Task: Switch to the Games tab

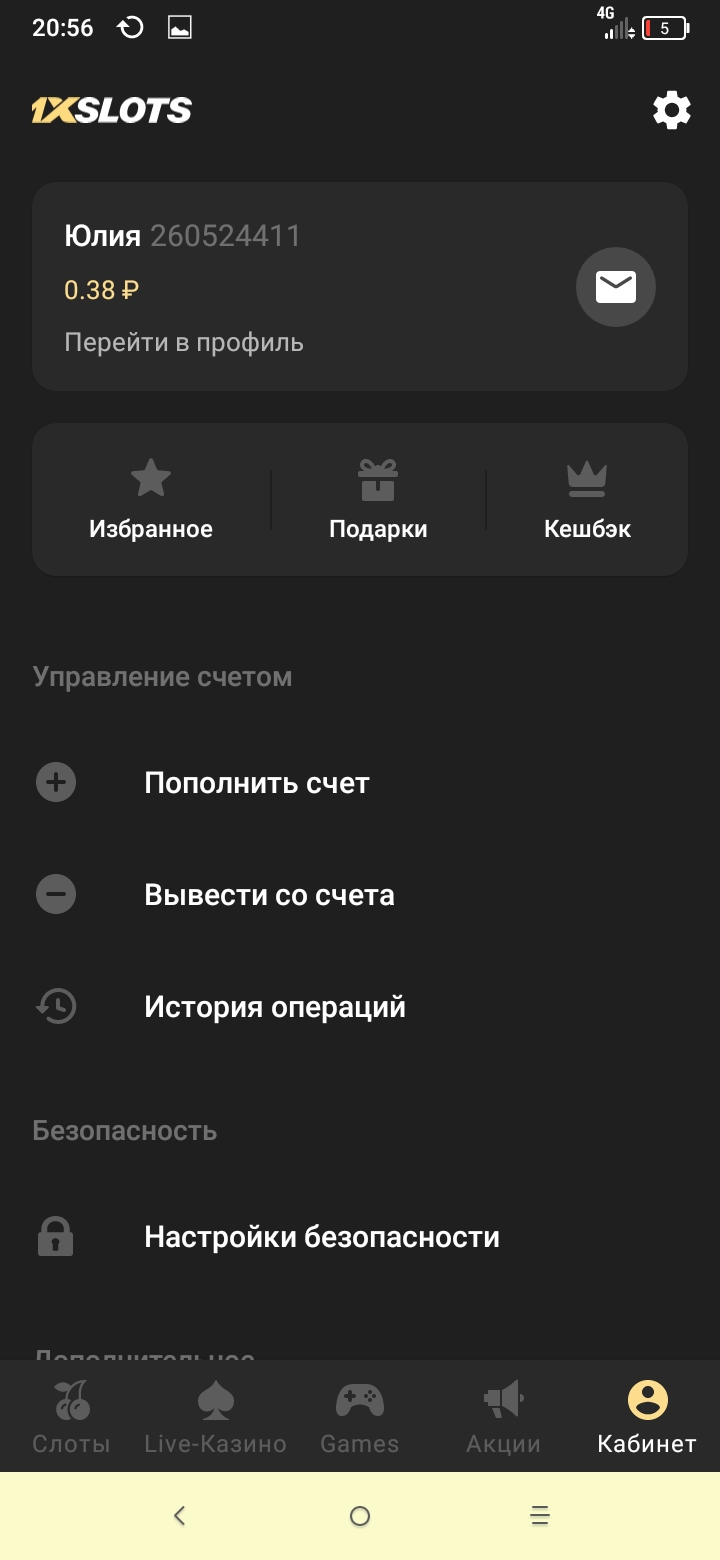Action: click(x=360, y=1417)
